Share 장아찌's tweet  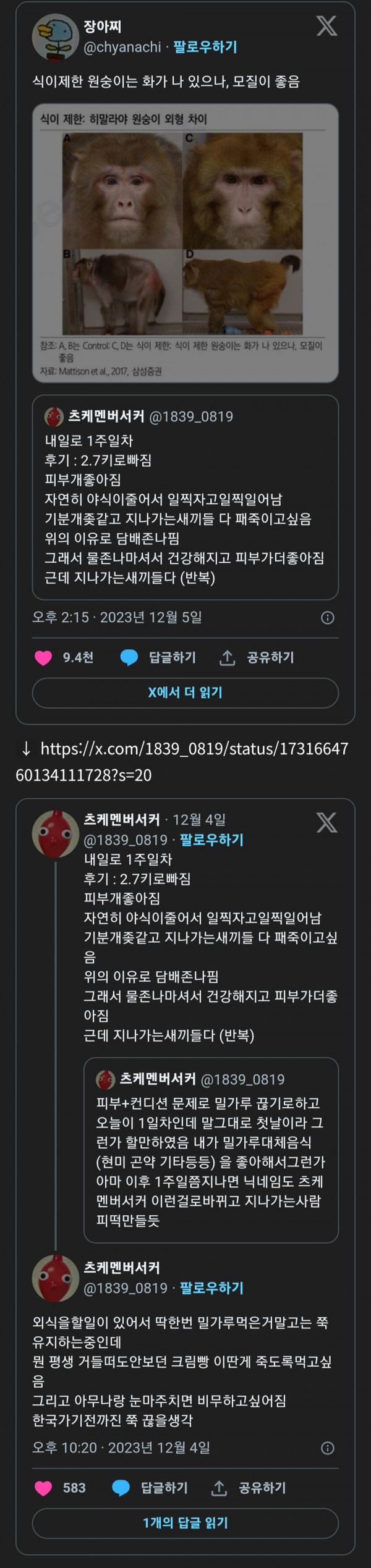[257, 658]
